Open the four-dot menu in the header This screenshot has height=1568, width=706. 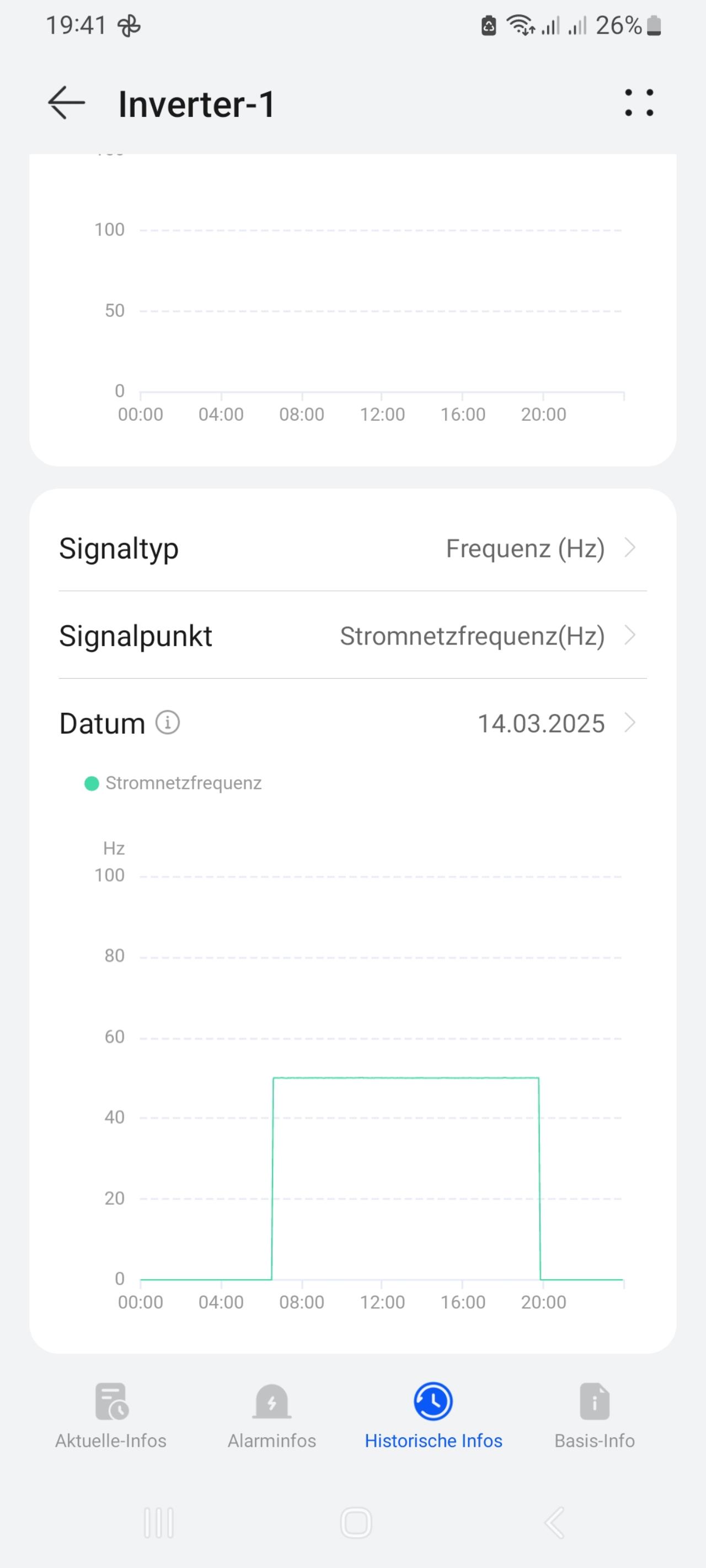[x=639, y=103]
